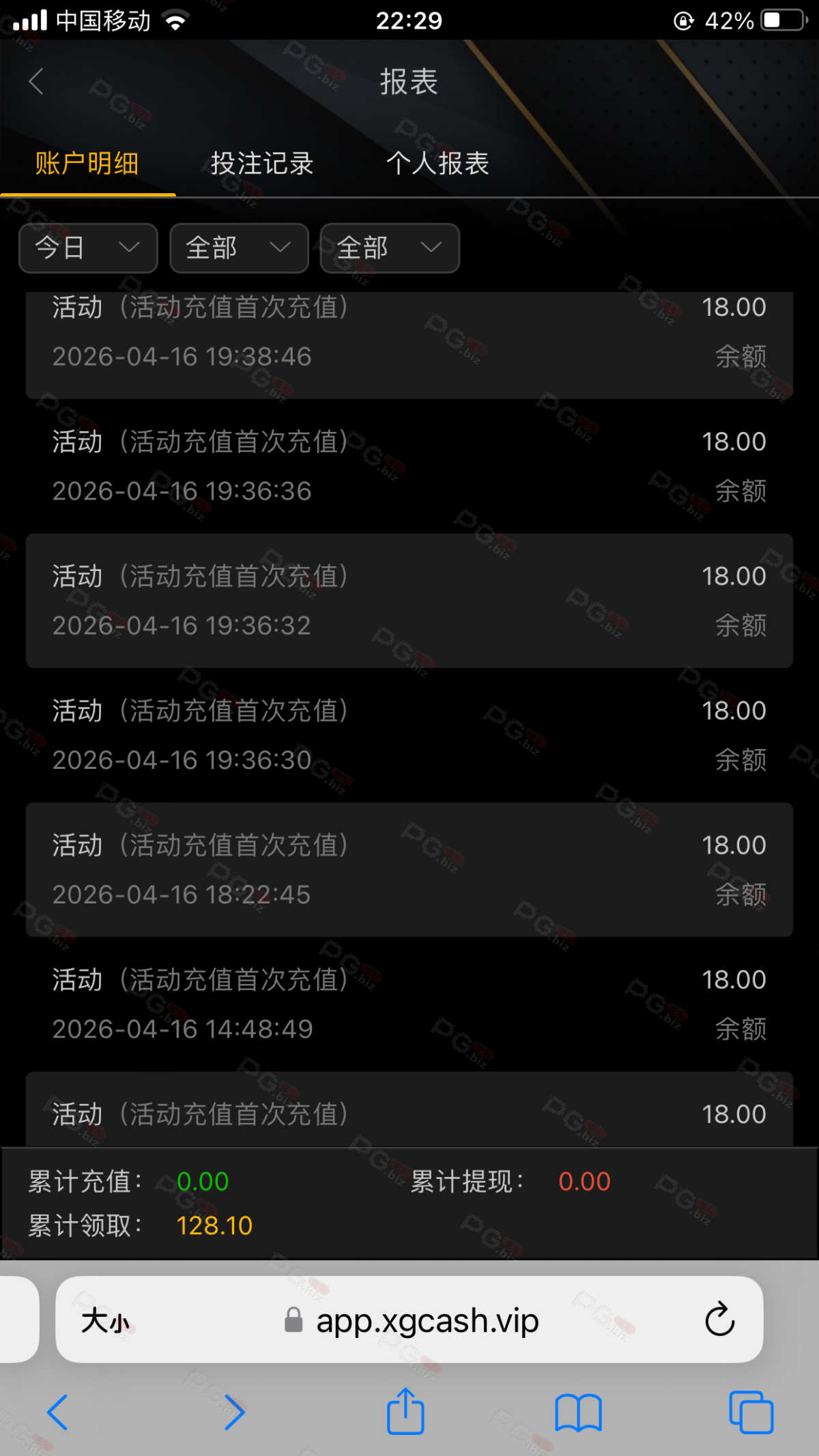Reload the page in Safari
The height and width of the screenshot is (1456, 819).
click(719, 1320)
